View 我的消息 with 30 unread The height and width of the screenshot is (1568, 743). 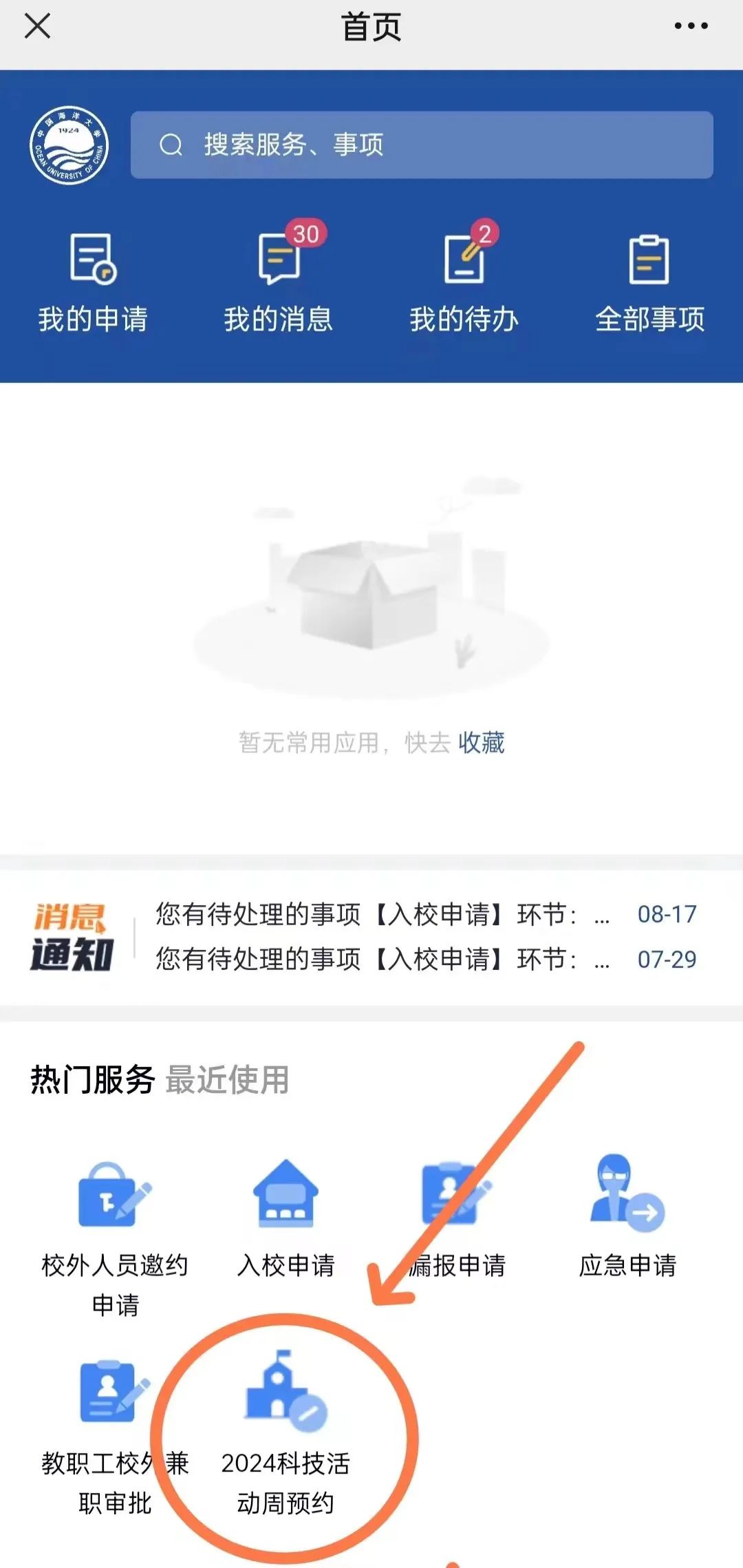(279, 283)
